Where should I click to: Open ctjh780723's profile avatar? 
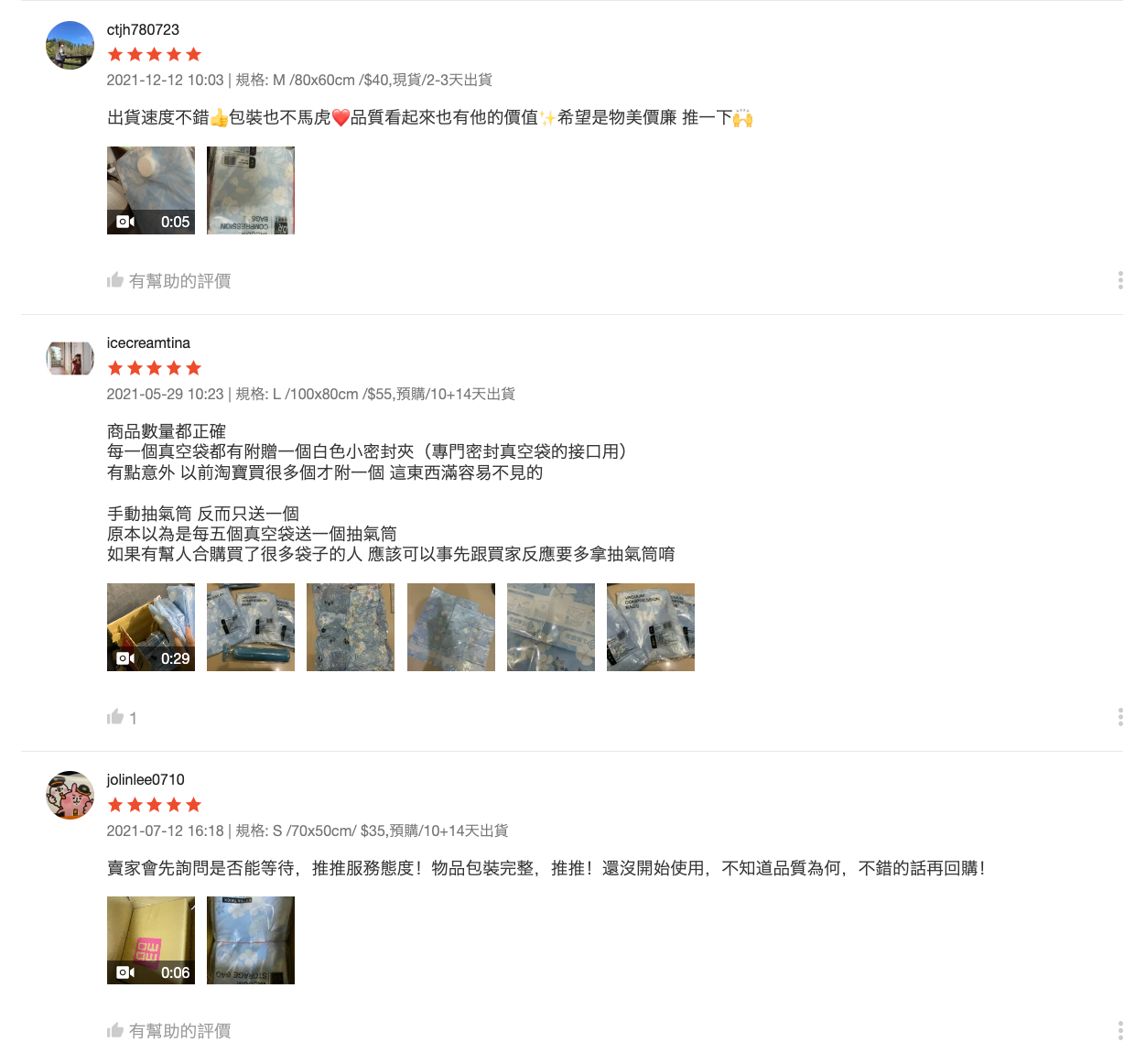coord(70,45)
